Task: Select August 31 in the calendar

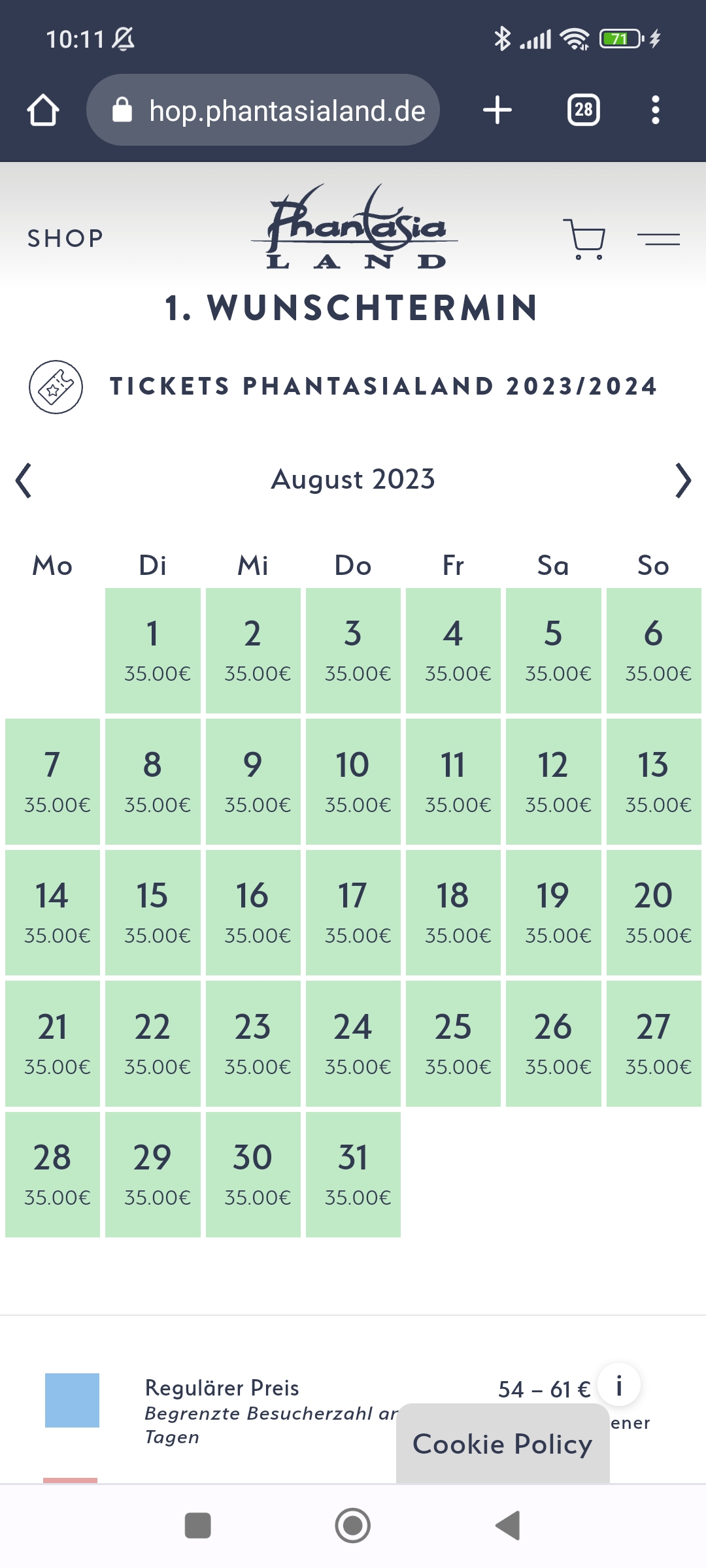Action: 353,1174
